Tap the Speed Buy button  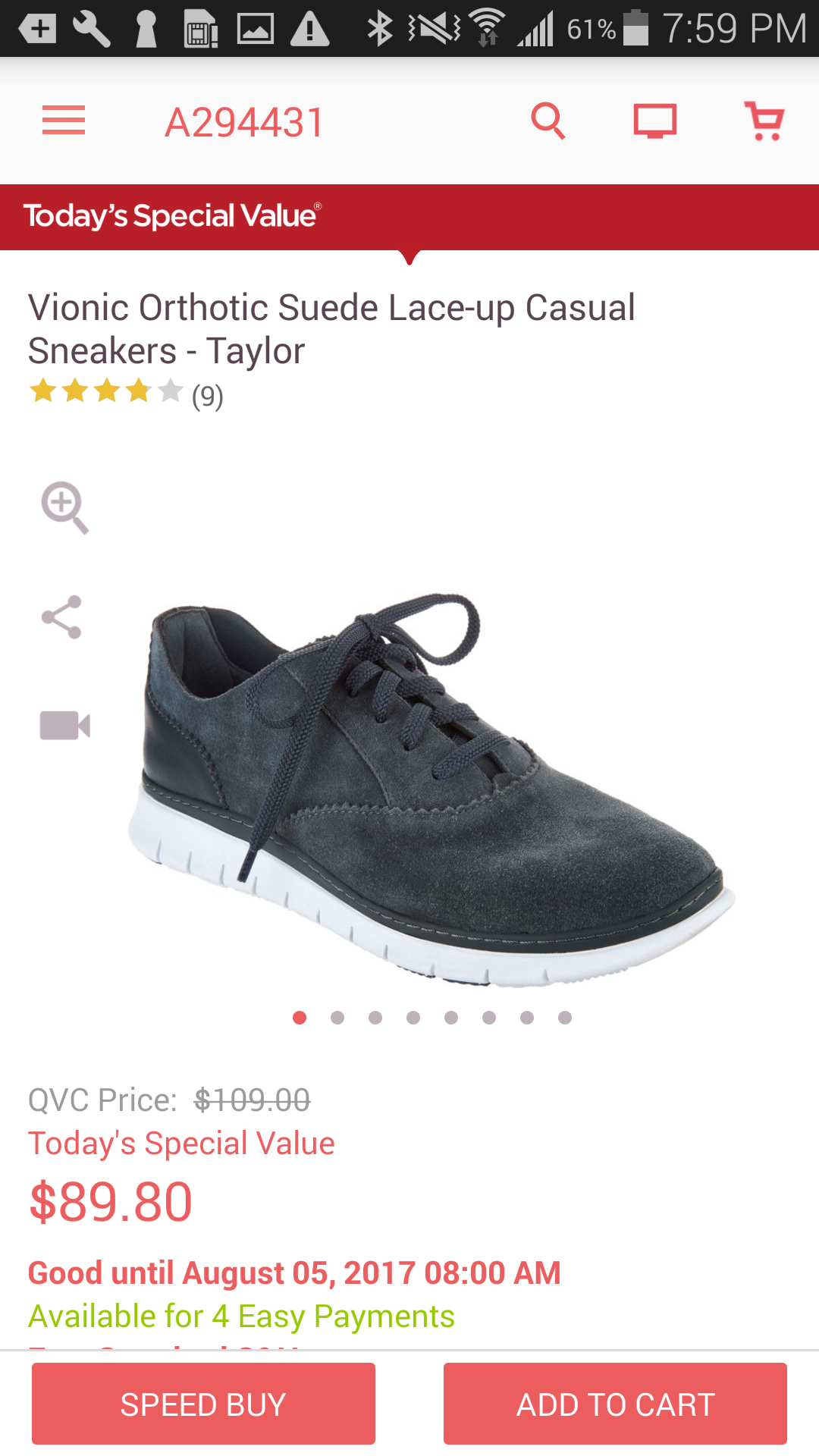(x=203, y=1404)
